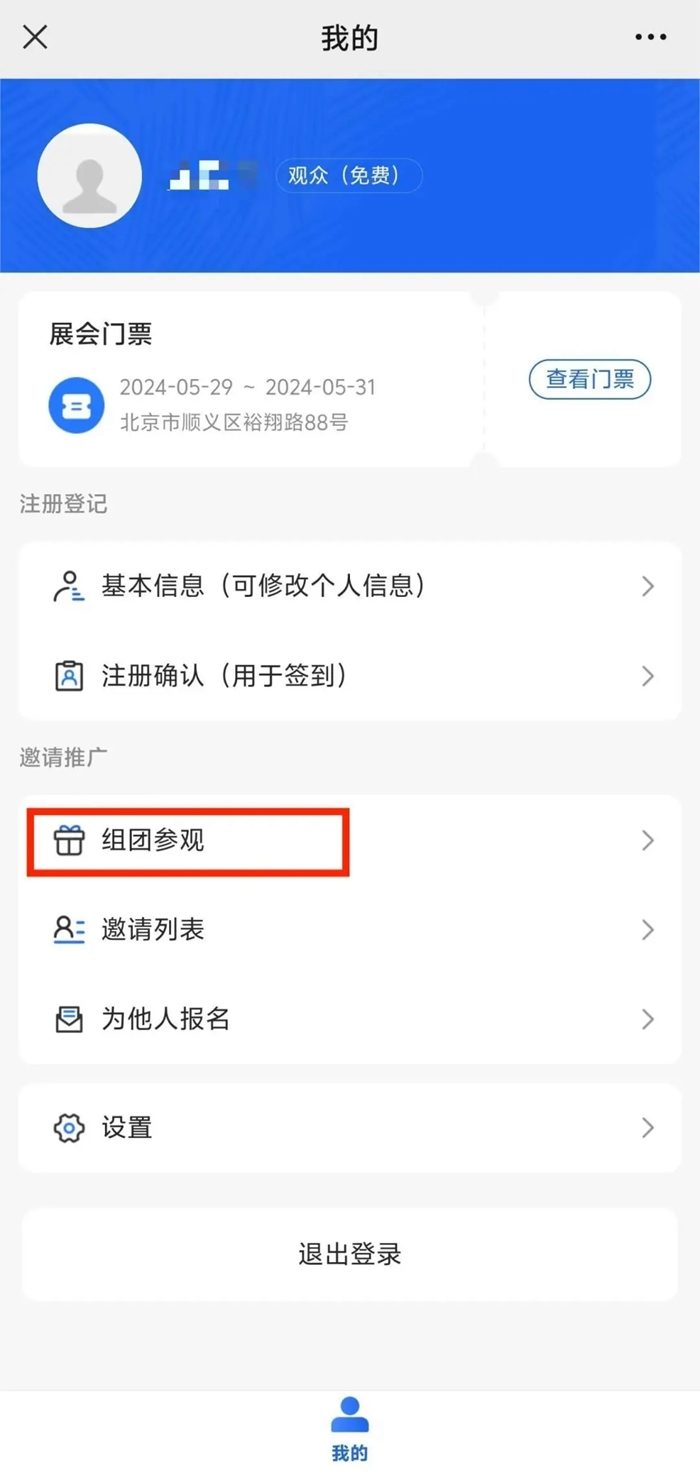Go to 设置
Screen dimensions: 700x1480
[350, 1128]
